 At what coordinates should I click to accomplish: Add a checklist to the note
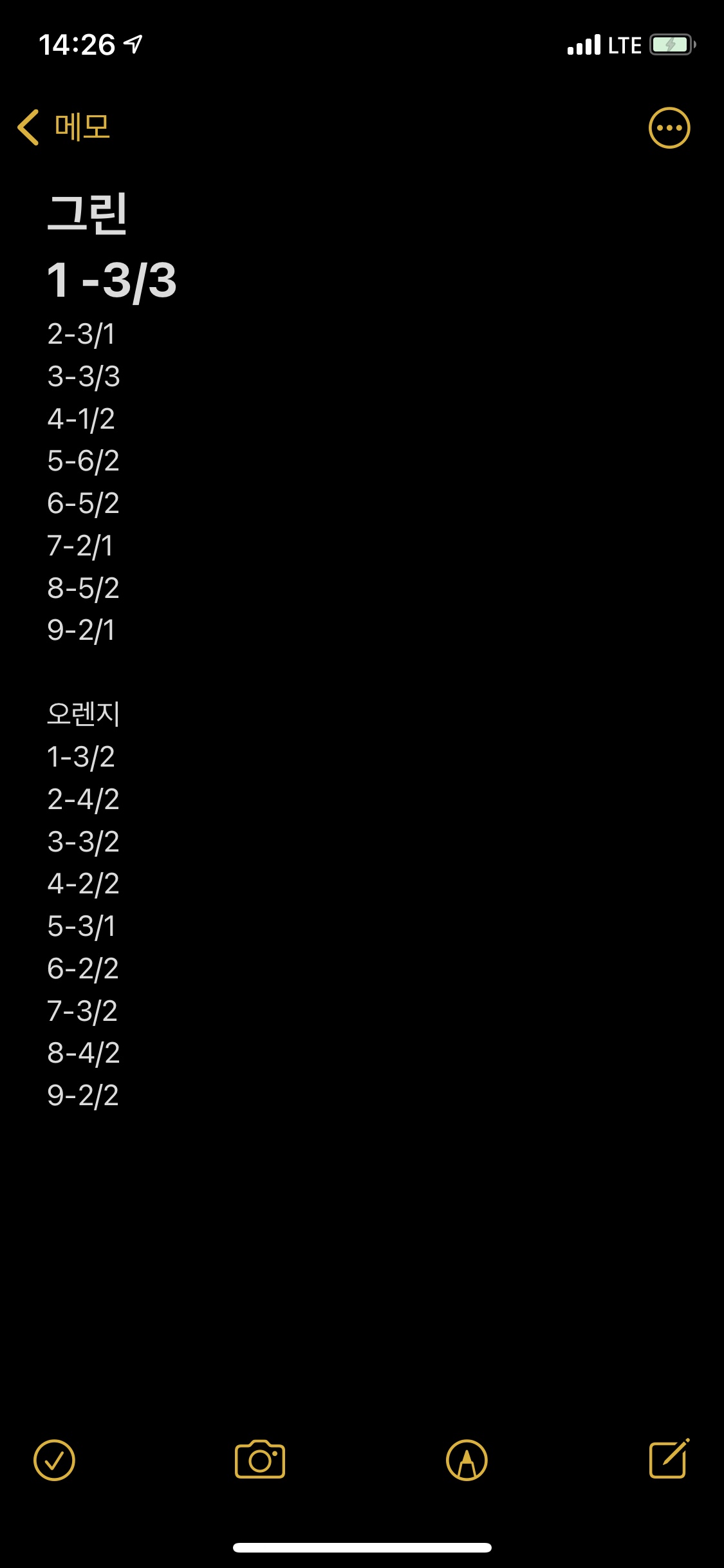click(54, 1460)
